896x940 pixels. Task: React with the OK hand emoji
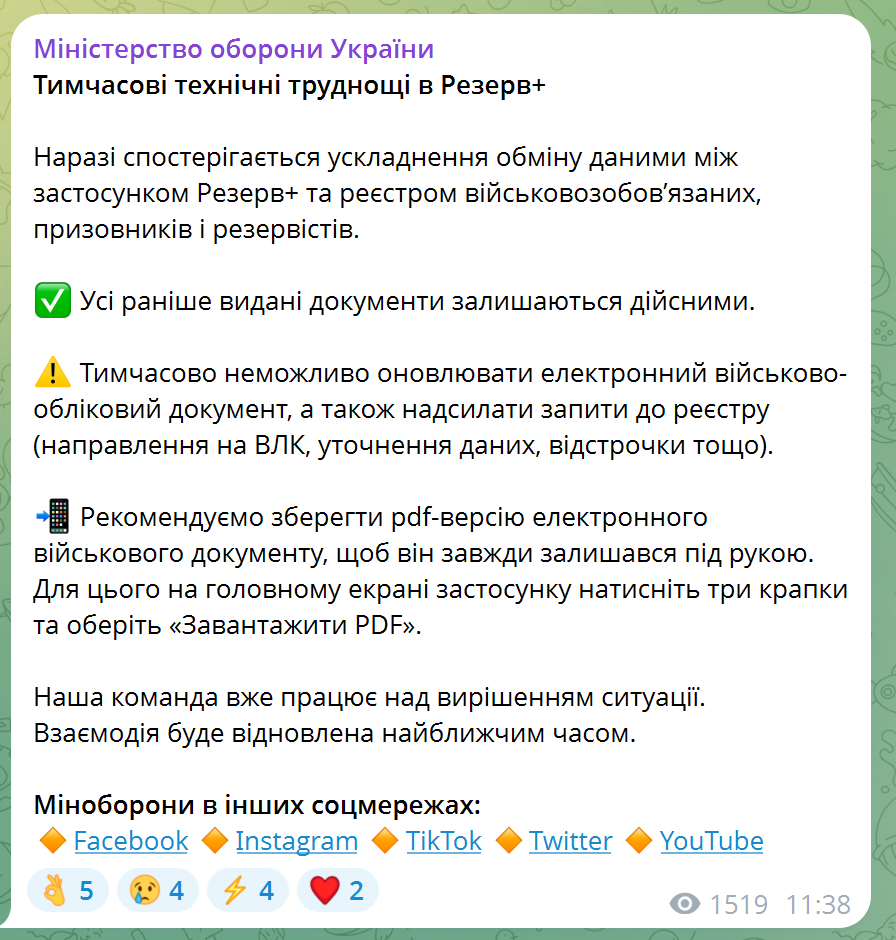(67, 890)
